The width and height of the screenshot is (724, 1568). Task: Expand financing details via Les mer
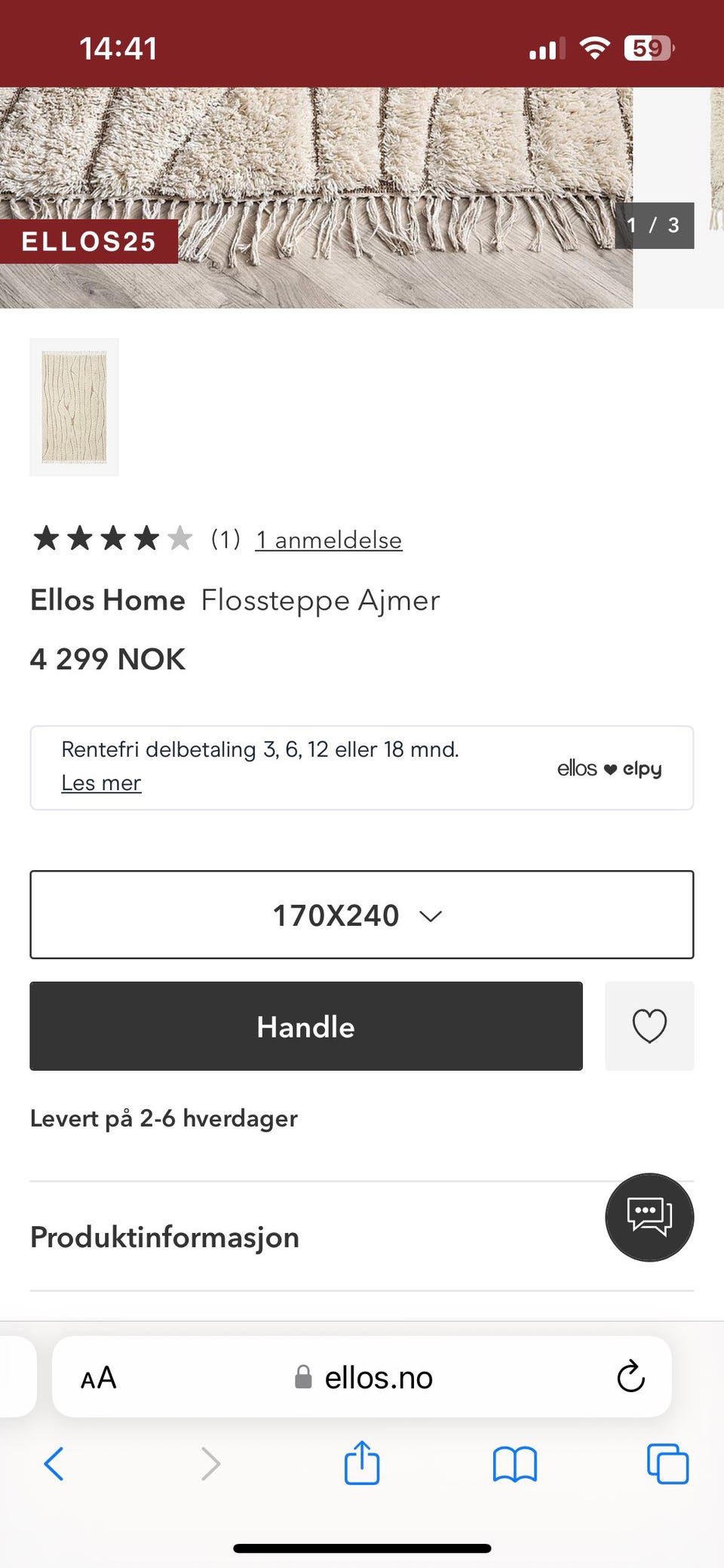[x=100, y=782]
